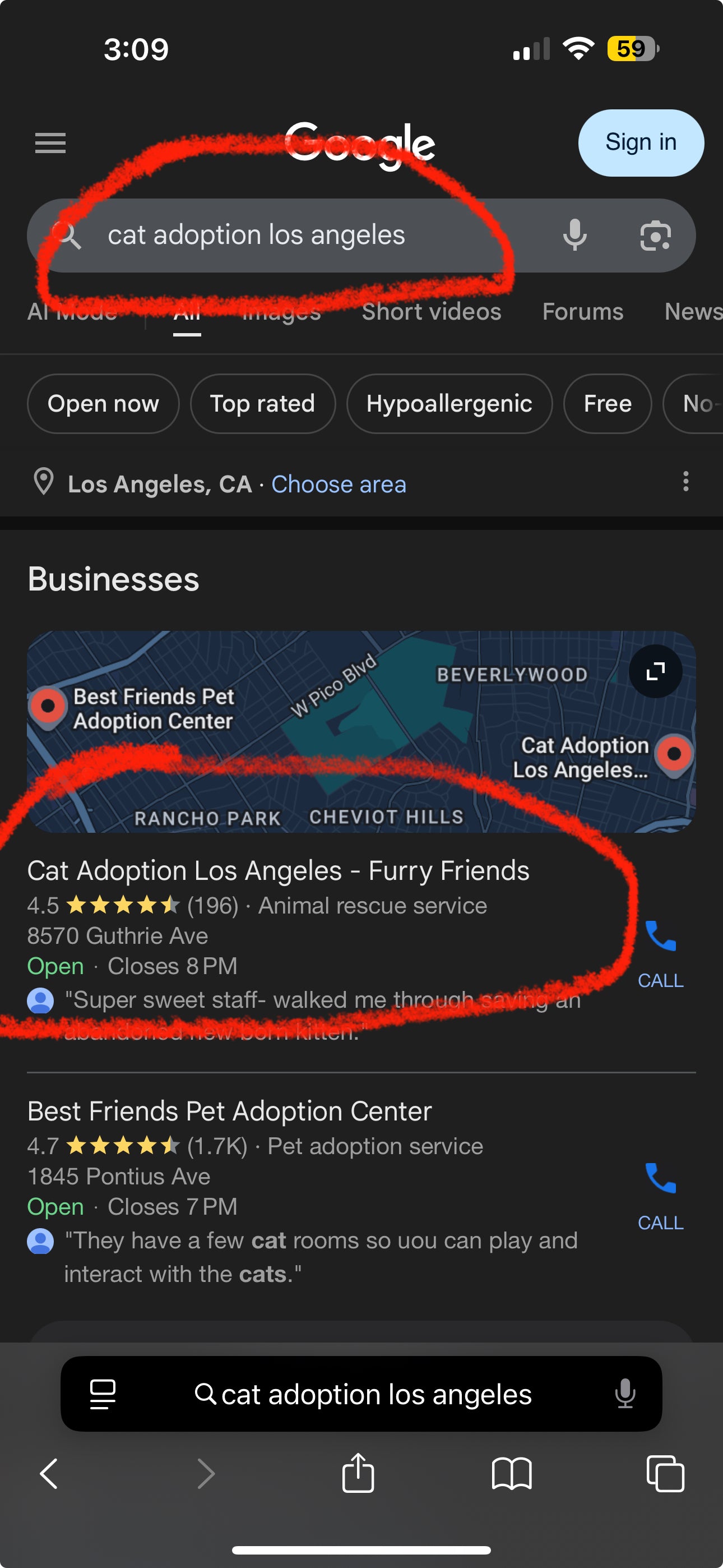Open Google Lens camera search
The width and height of the screenshot is (723, 1568).
(655, 236)
